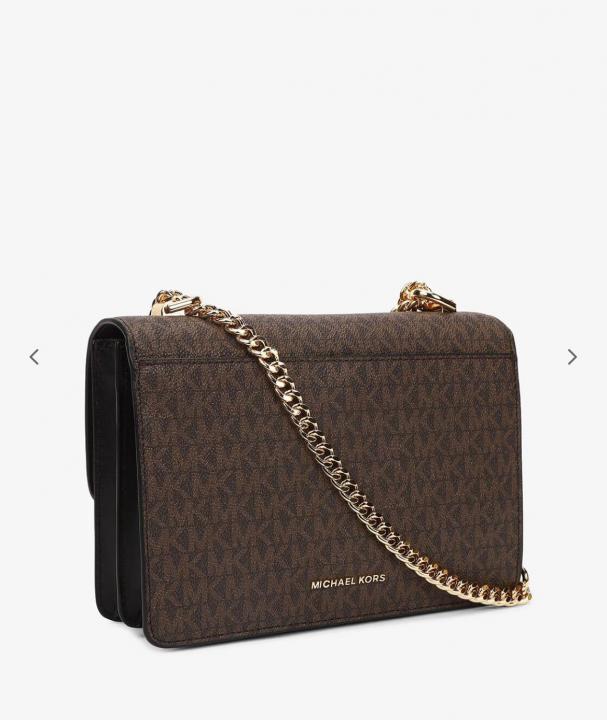Screen dimensions: 607x720
Task: Go to the previous product image
Action: pyautogui.click(x=34, y=357)
